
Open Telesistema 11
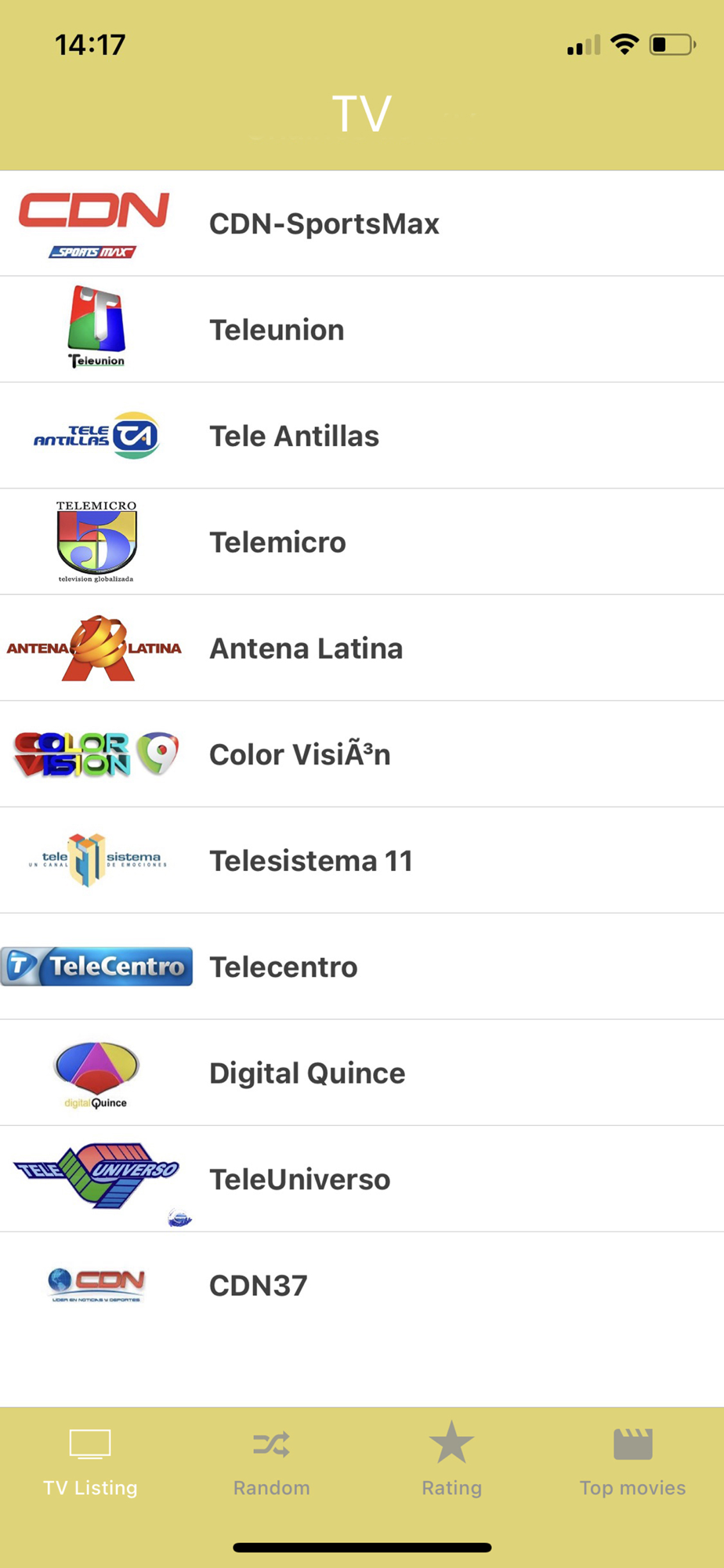[362, 860]
